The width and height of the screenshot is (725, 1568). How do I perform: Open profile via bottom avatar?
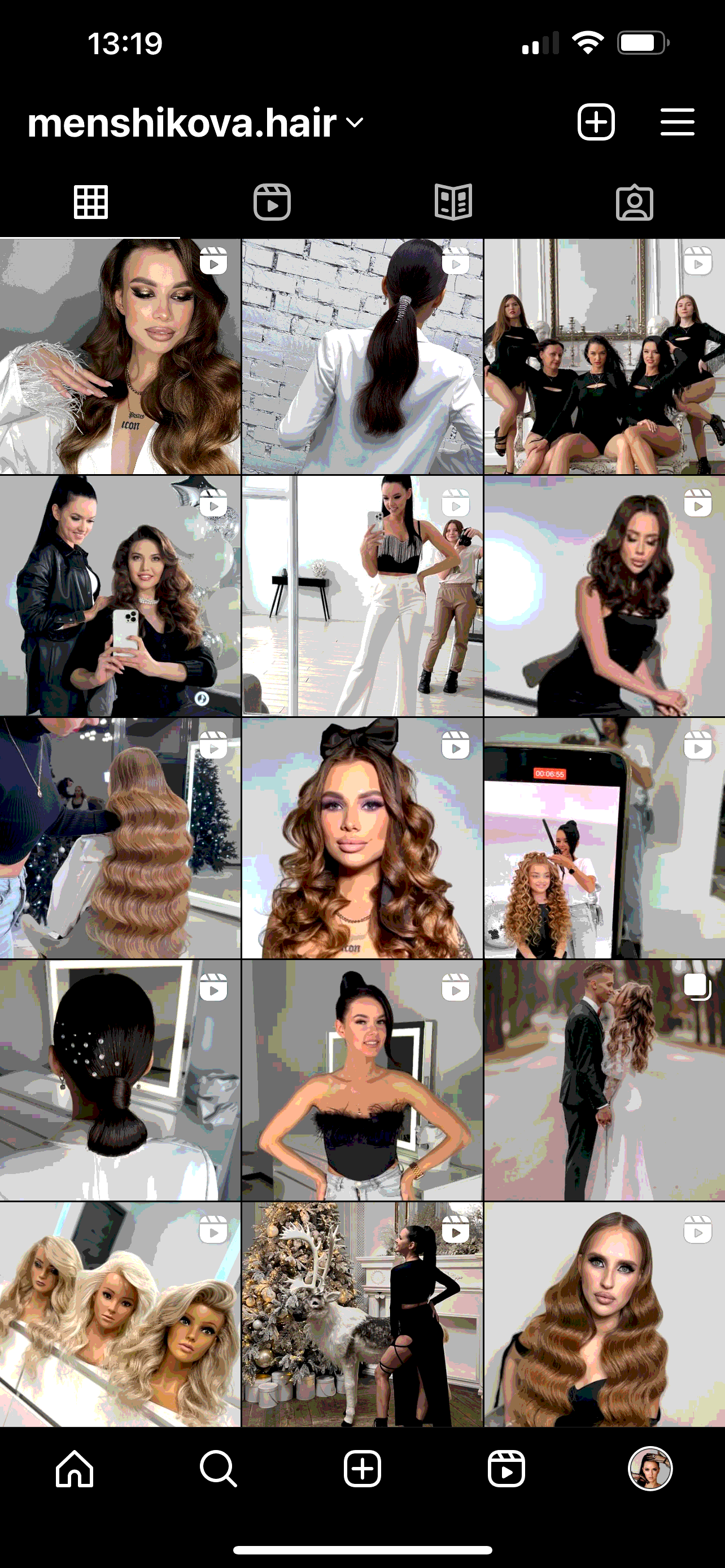point(649,1469)
